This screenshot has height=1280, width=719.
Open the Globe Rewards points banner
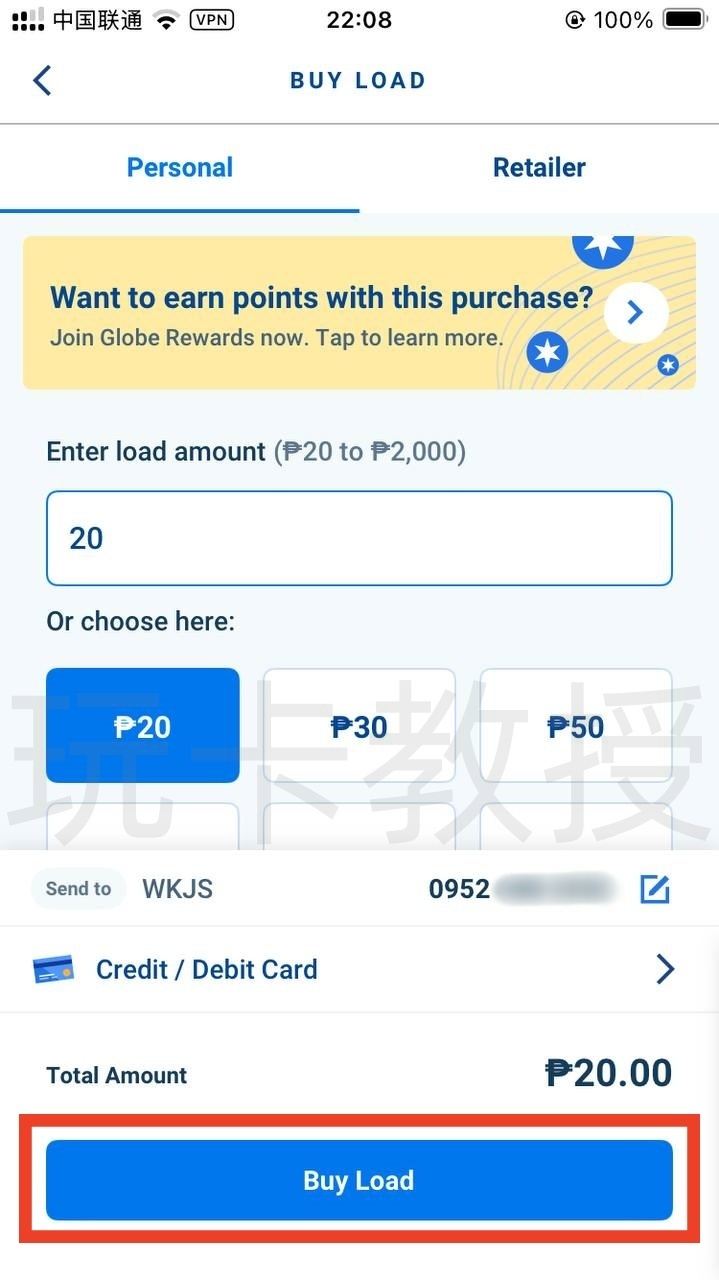[x=358, y=313]
